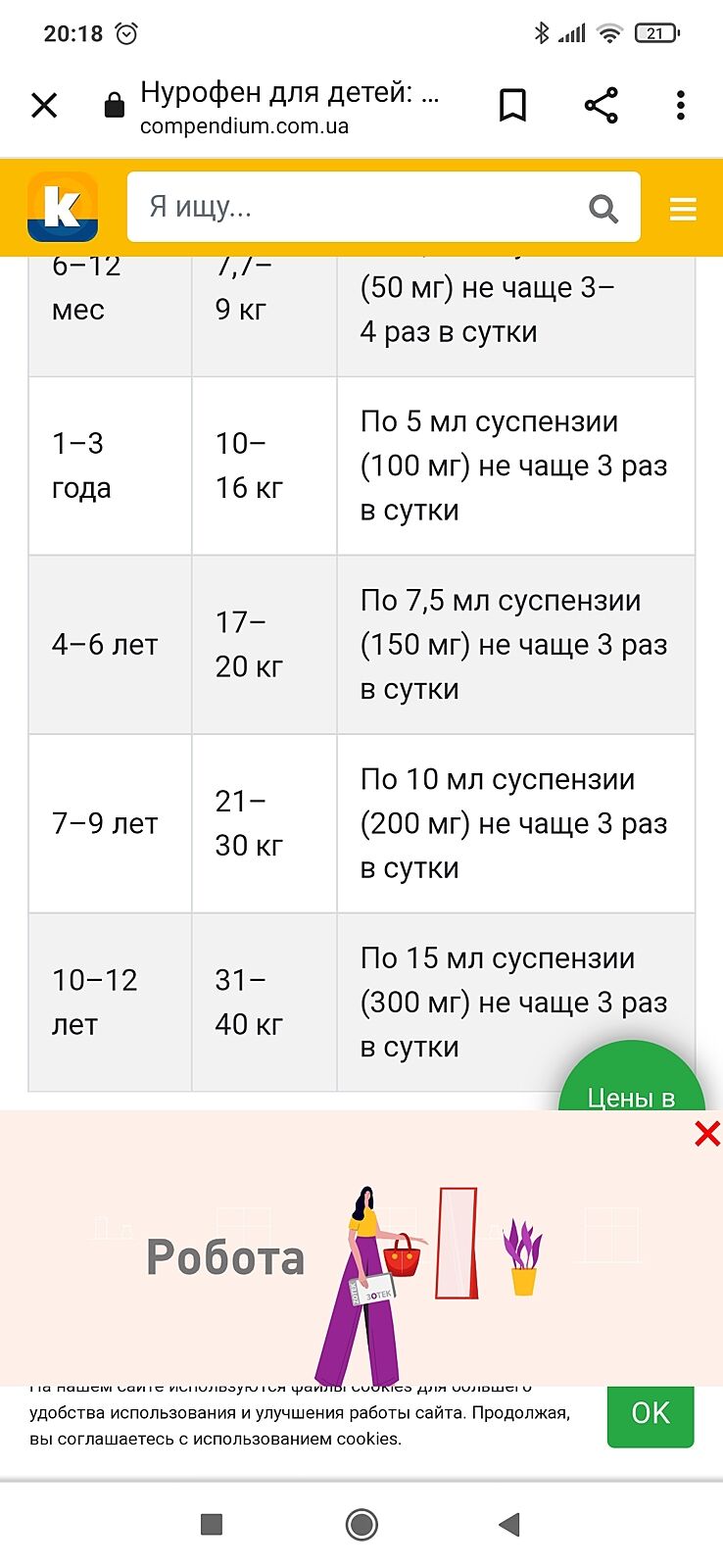Go back with the system back button
Screen dimensions: 723x1568
click(x=509, y=1524)
